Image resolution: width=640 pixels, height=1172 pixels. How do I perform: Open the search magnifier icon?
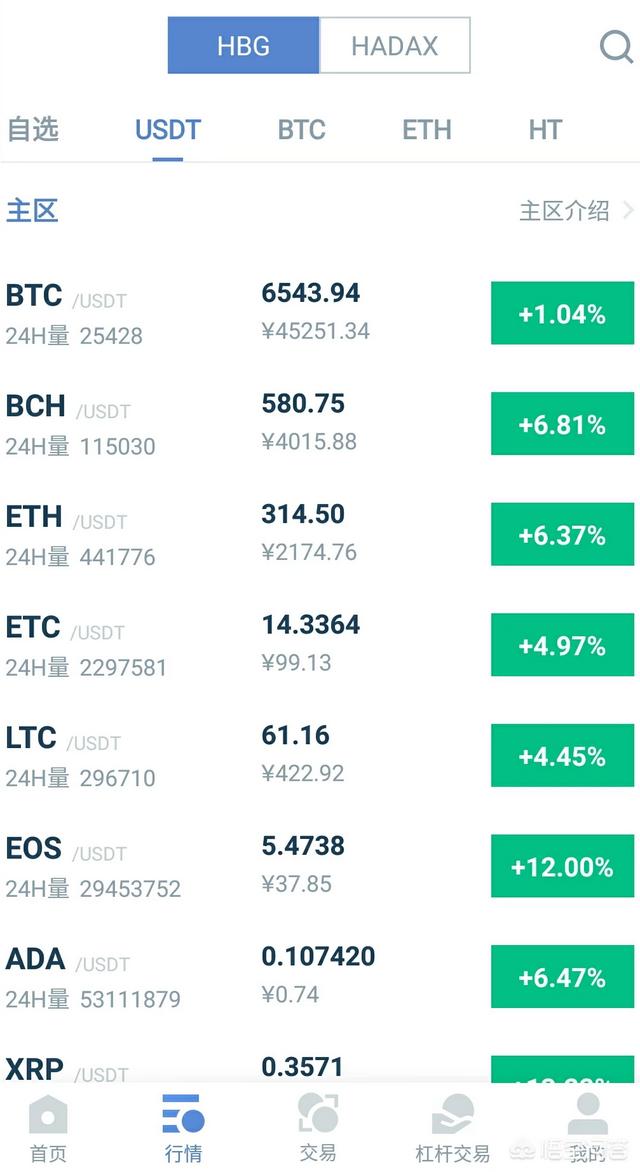pos(615,46)
